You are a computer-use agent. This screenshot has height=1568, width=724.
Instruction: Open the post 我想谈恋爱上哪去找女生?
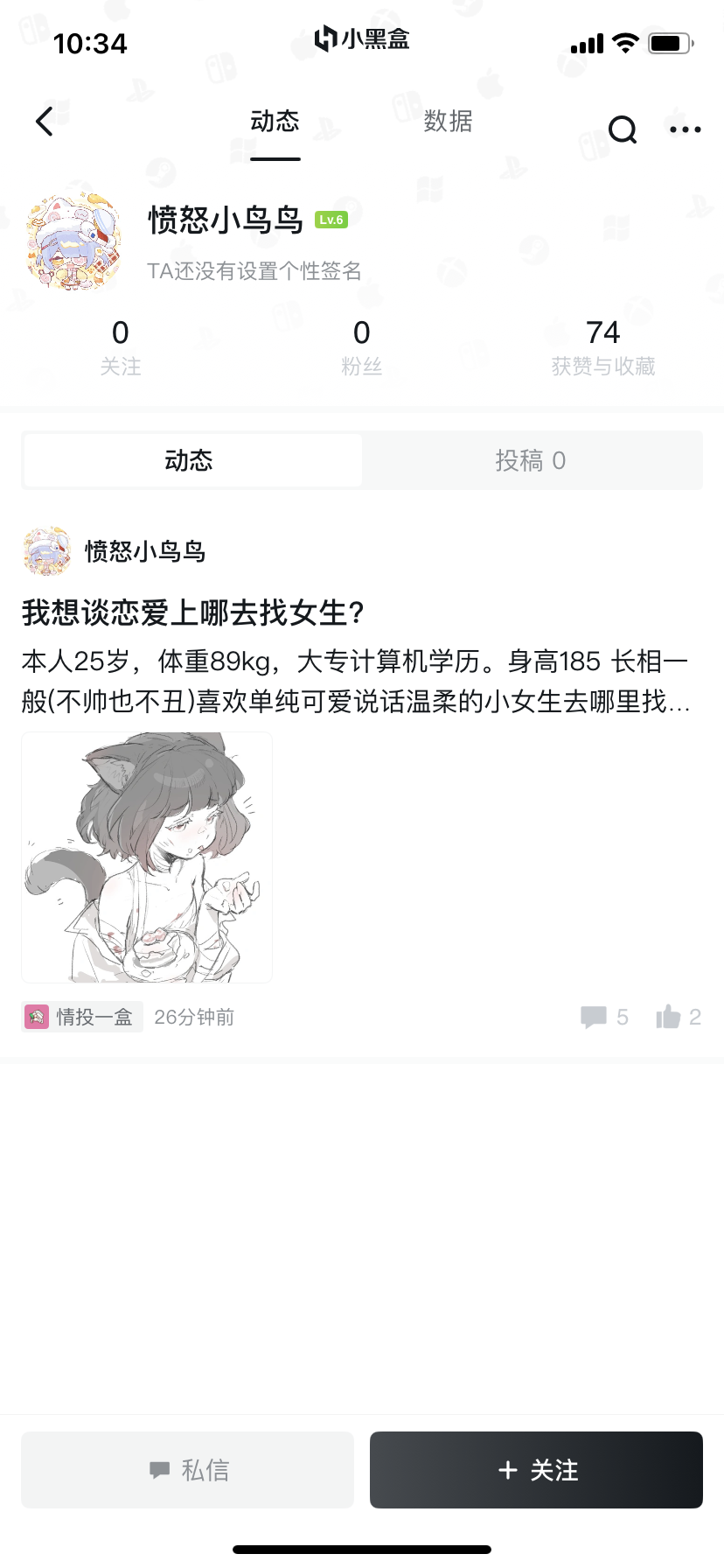click(192, 612)
